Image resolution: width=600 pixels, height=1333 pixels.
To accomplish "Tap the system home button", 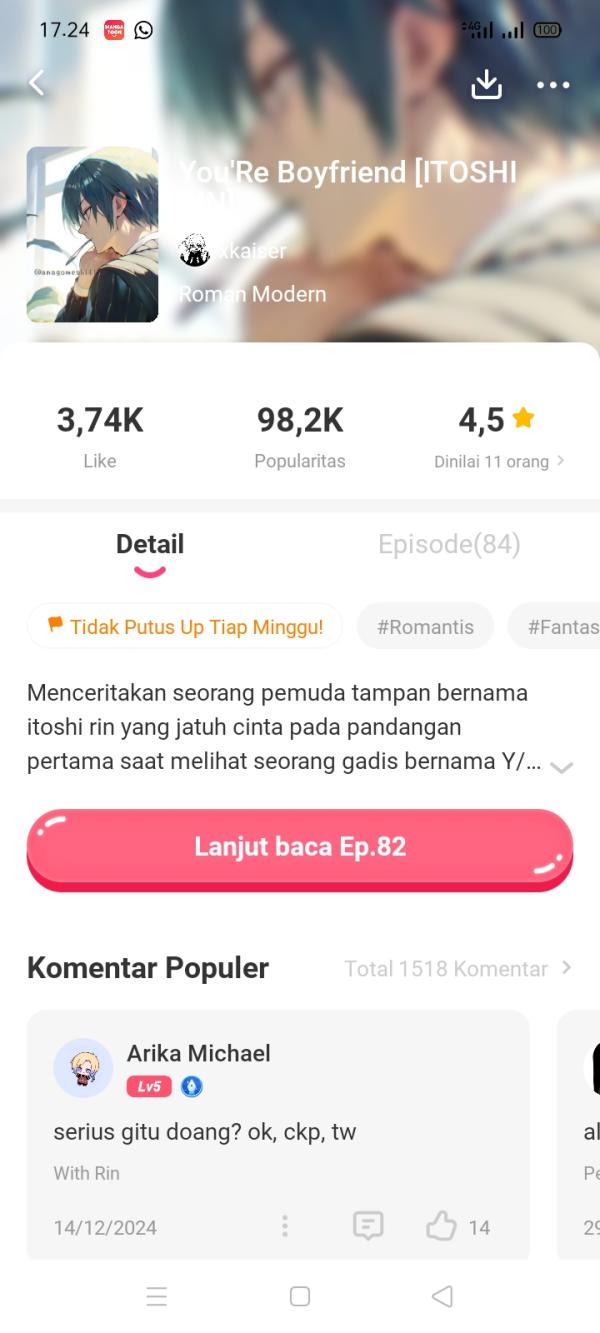I will 300,1296.
